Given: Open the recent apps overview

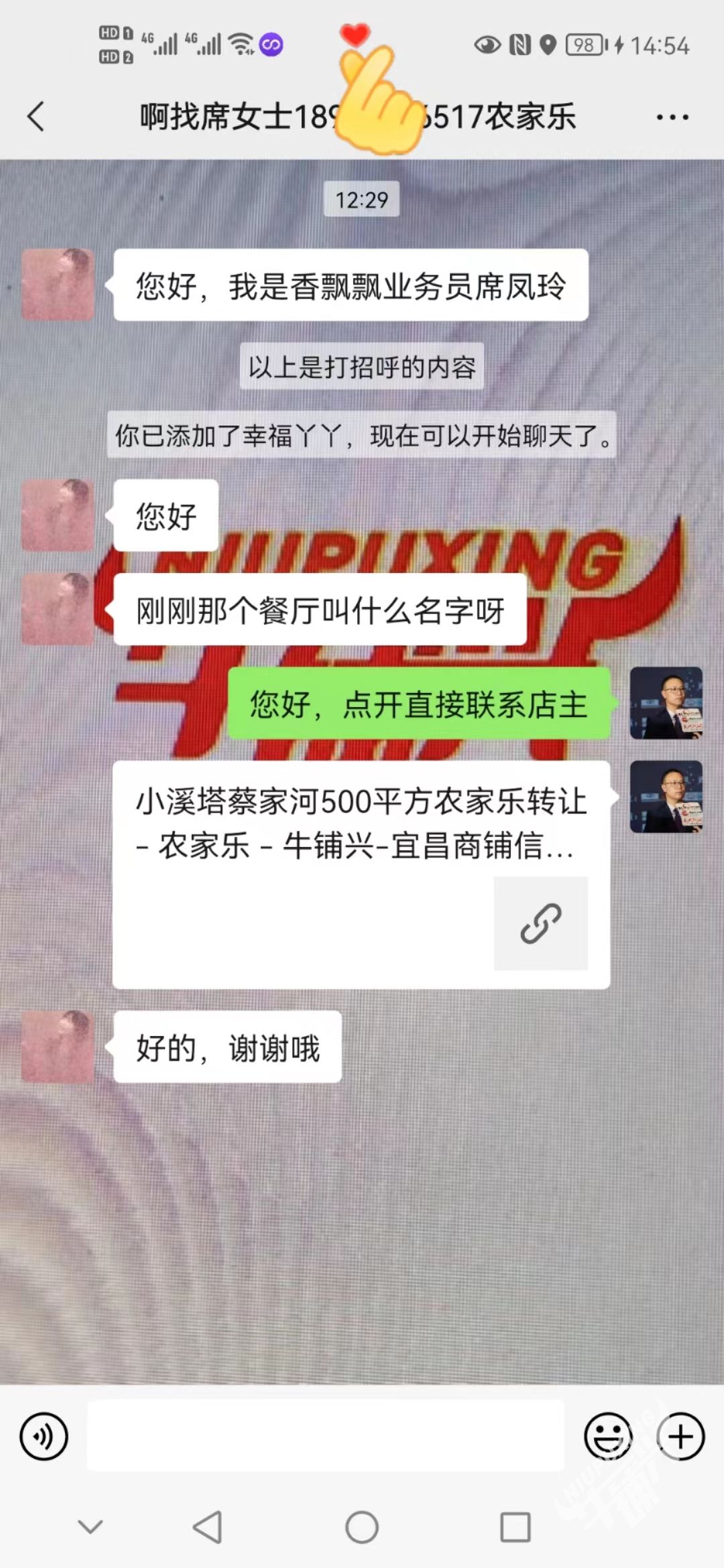Looking at the screenshot, I should [516, 1528].
